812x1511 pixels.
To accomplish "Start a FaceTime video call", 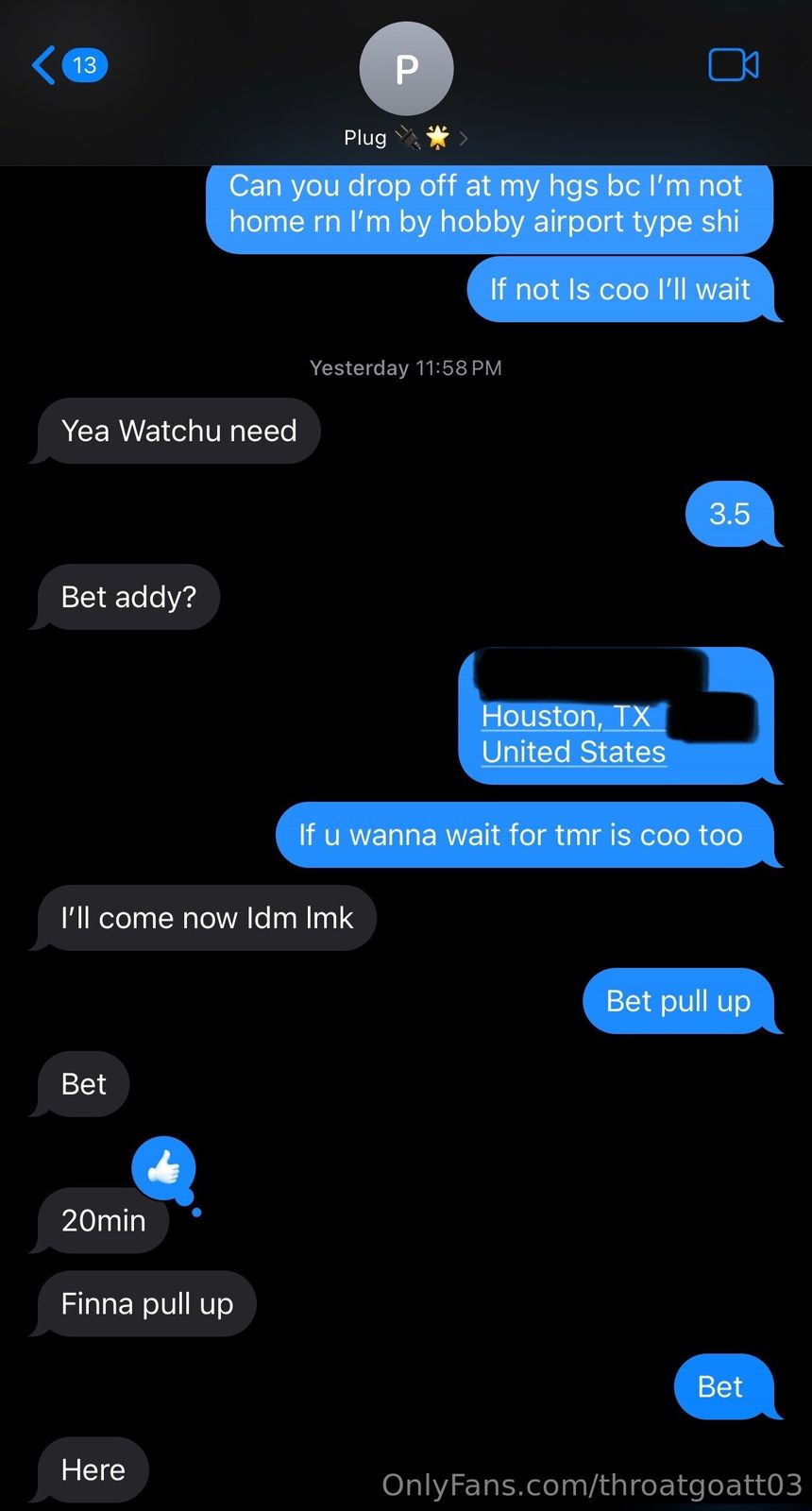I will [733, 65].
